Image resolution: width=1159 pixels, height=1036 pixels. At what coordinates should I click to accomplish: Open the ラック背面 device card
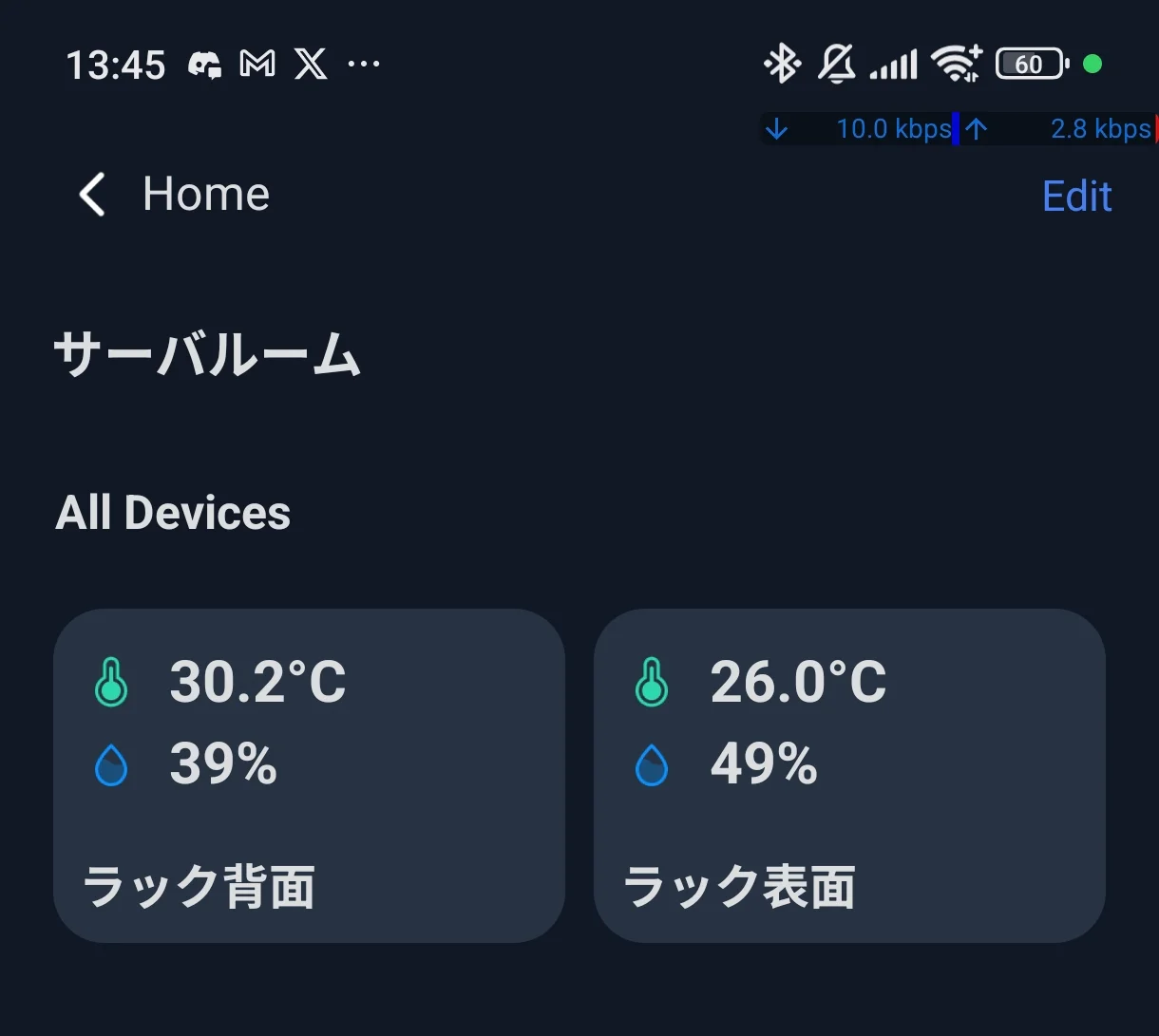click(309, 775)
